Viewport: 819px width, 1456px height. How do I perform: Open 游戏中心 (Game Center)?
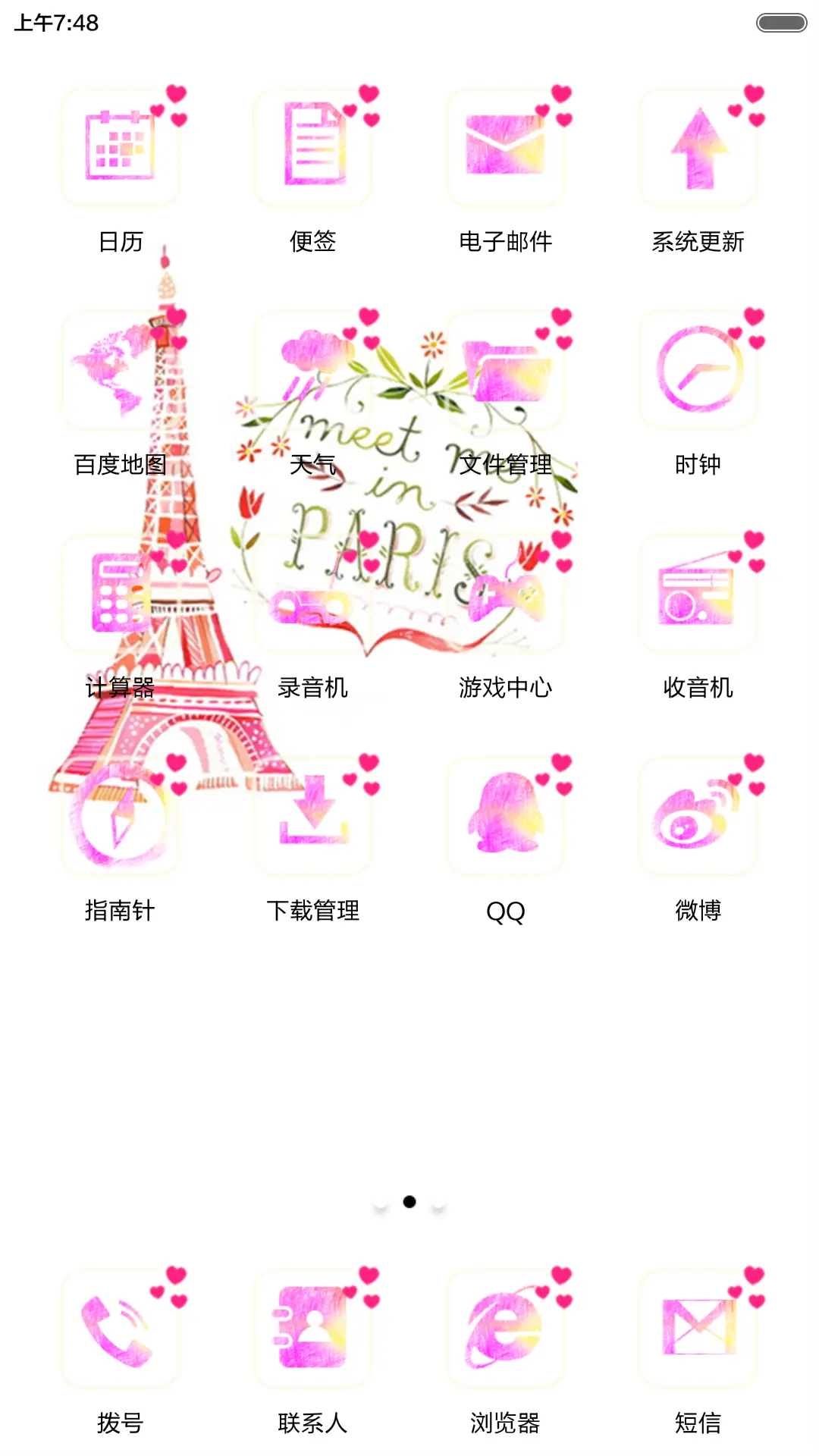pyautogui.click(x=507, y=595)
